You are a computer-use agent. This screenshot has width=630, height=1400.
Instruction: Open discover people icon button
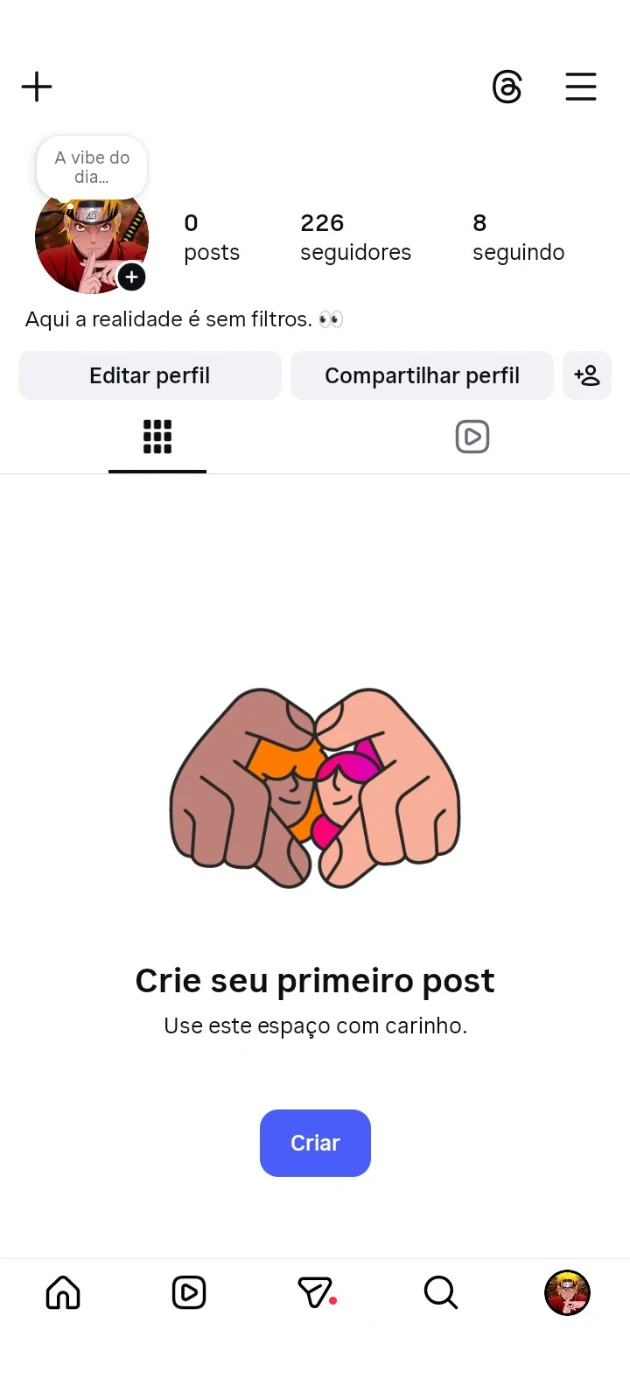click(587, 376)
